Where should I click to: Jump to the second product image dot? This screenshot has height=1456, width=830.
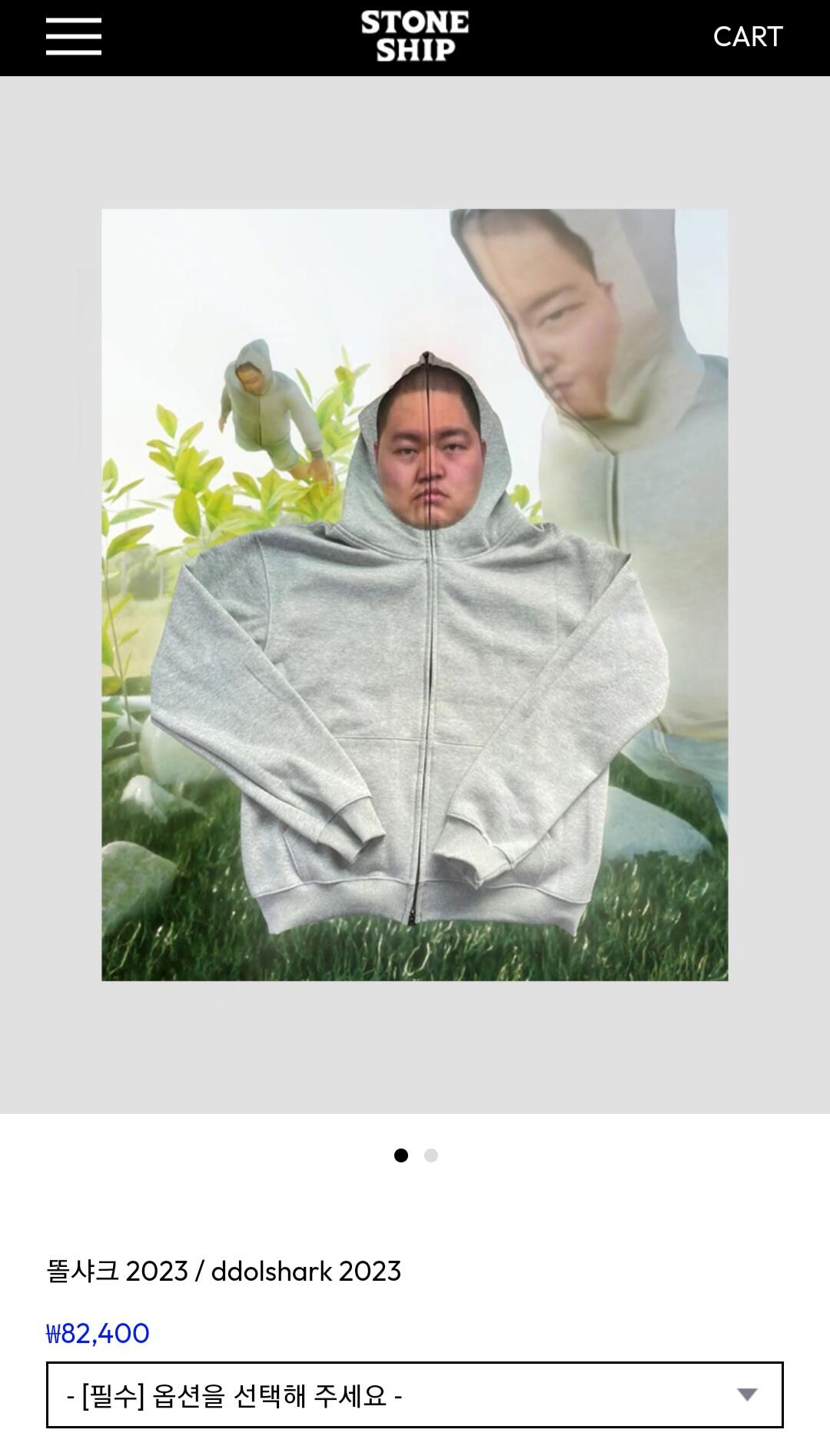point(431,1155)
